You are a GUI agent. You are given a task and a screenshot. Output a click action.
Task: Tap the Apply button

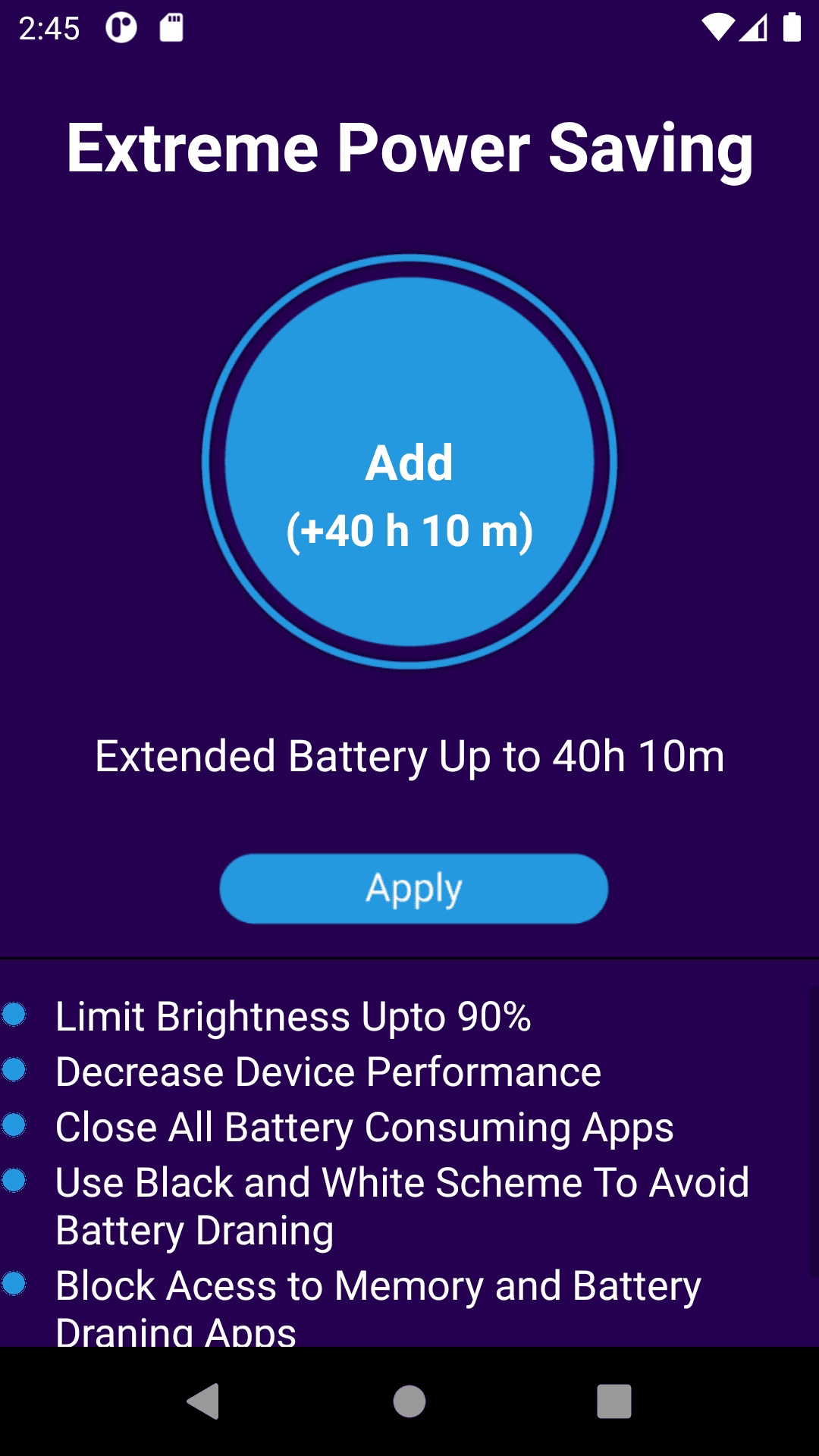coord(413,887)
